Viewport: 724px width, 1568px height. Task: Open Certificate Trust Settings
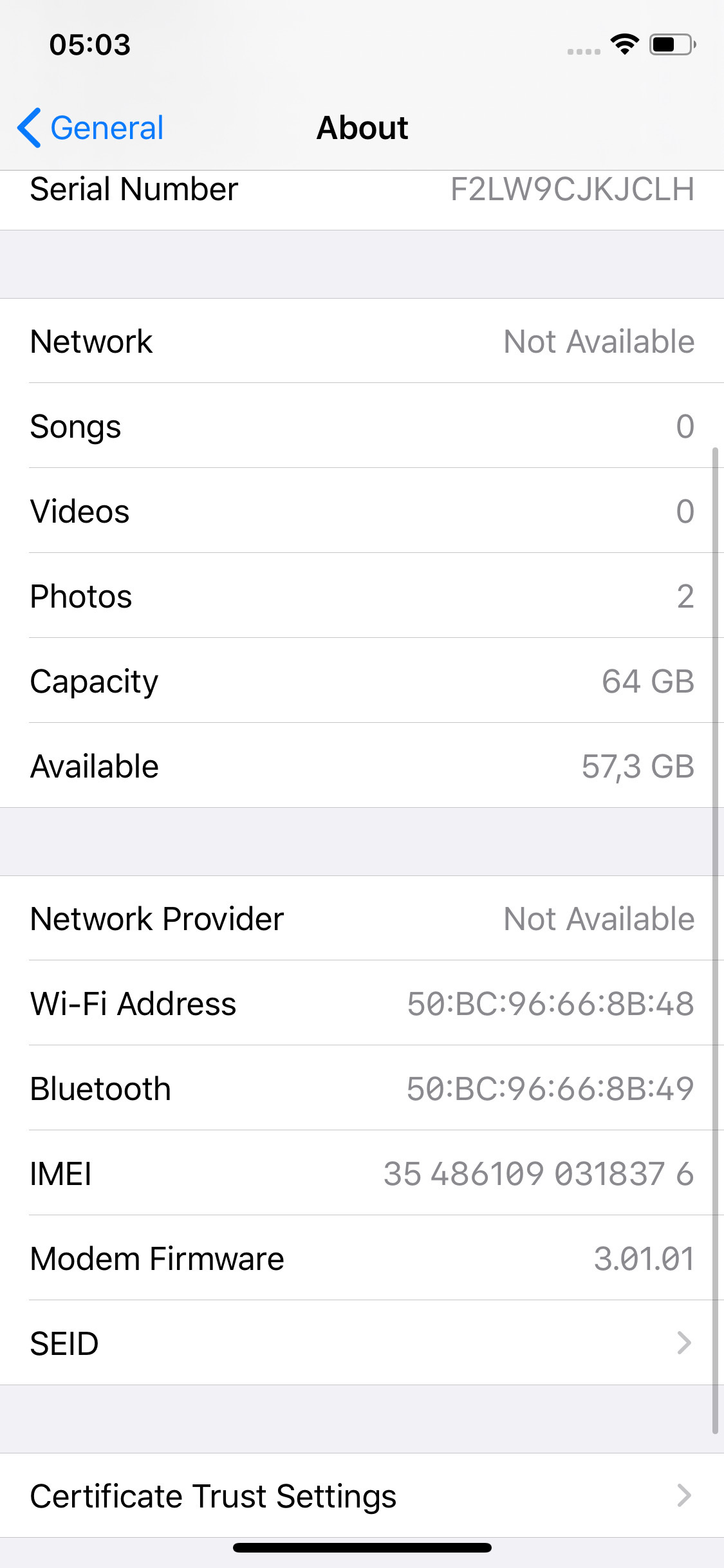(x=362, y=1495)
